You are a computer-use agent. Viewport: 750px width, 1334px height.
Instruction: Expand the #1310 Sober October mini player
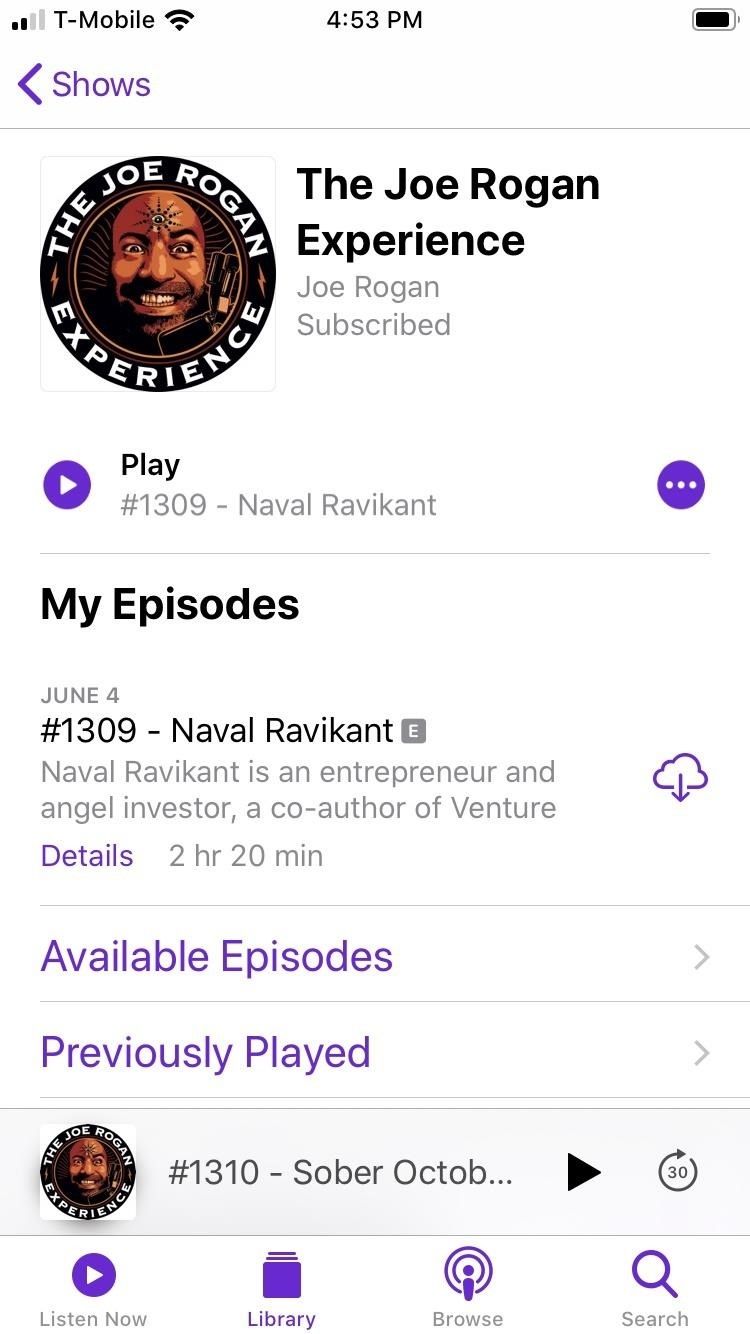tap(340, 1172)
